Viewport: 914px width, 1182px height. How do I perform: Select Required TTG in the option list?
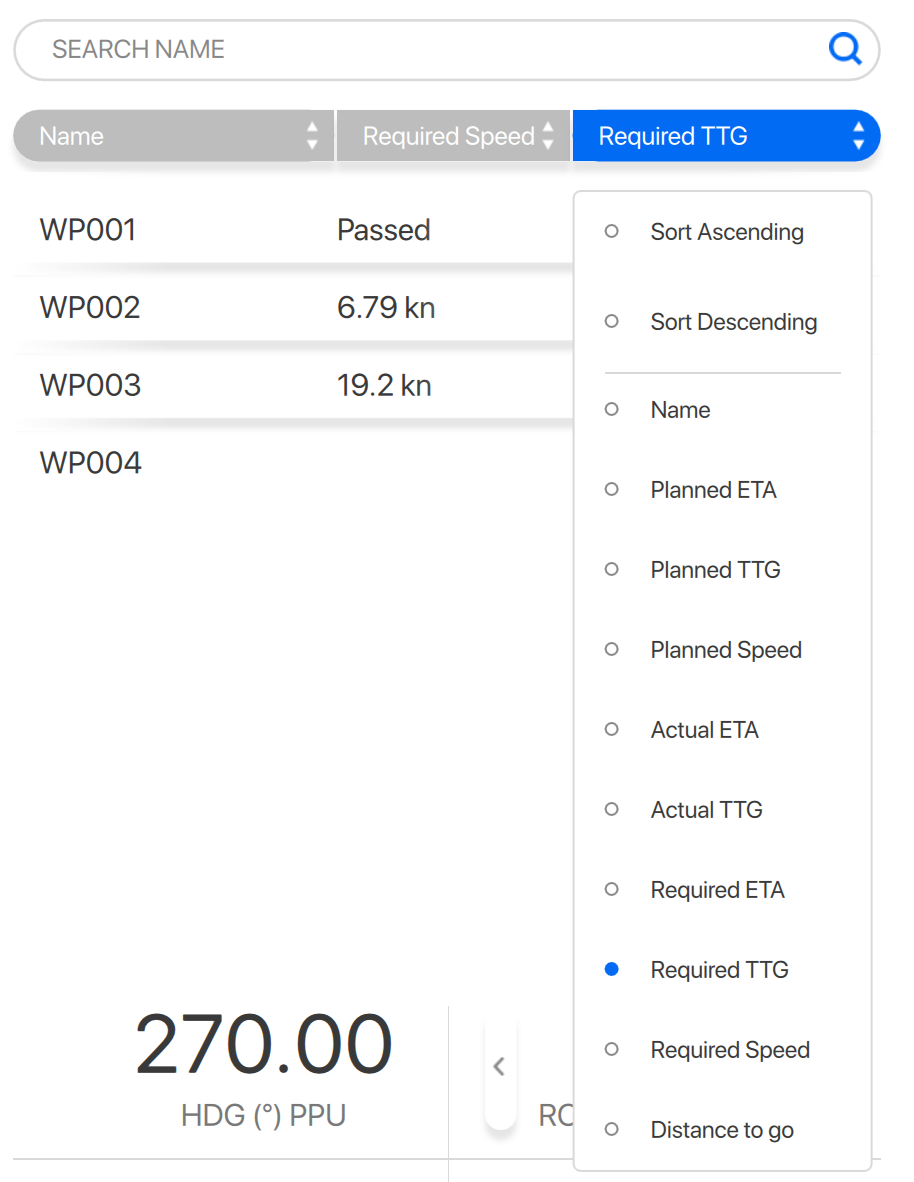(x=719, y=970)
